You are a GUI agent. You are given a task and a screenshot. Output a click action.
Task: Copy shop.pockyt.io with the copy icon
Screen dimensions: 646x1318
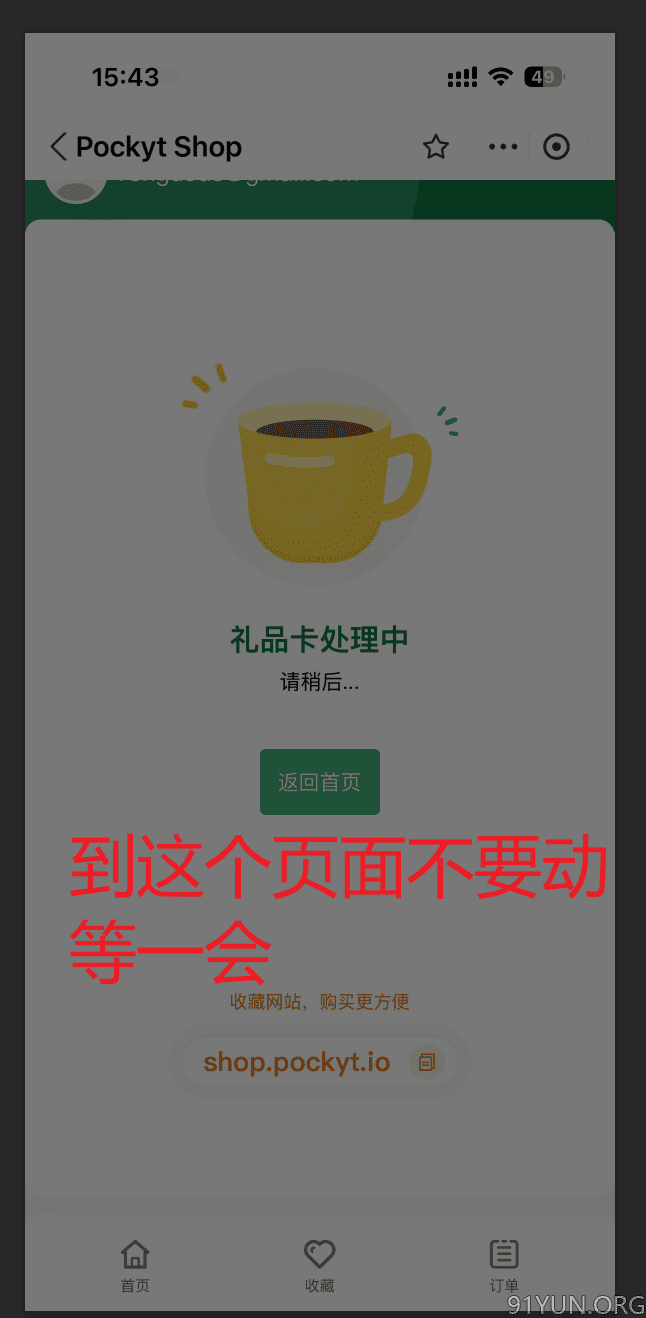pos(427,1062)
